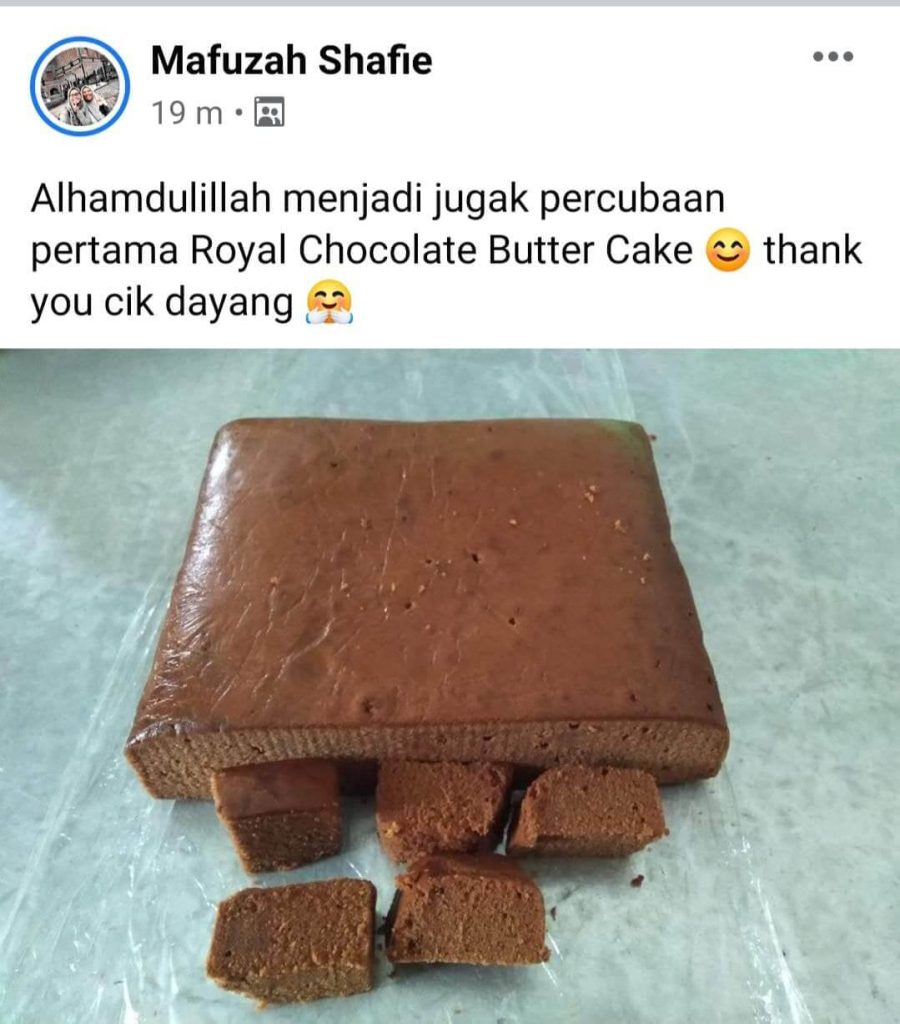Open Mafuzah Shafie's profile picture
This screenshot has height=1024, width=900.
[80, 86]
